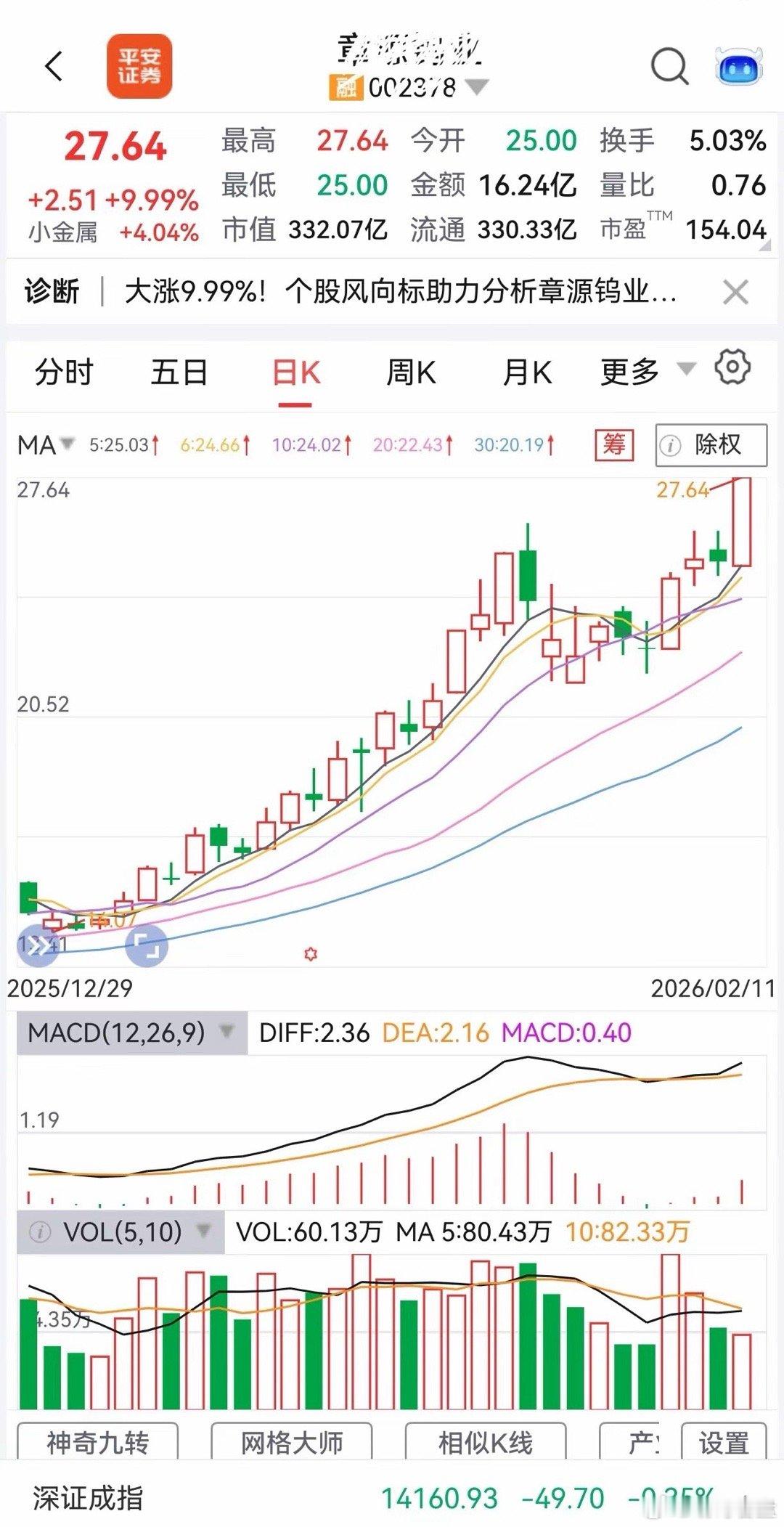
Task: Expand the chart to fullscreen
Action: (146, 945)
